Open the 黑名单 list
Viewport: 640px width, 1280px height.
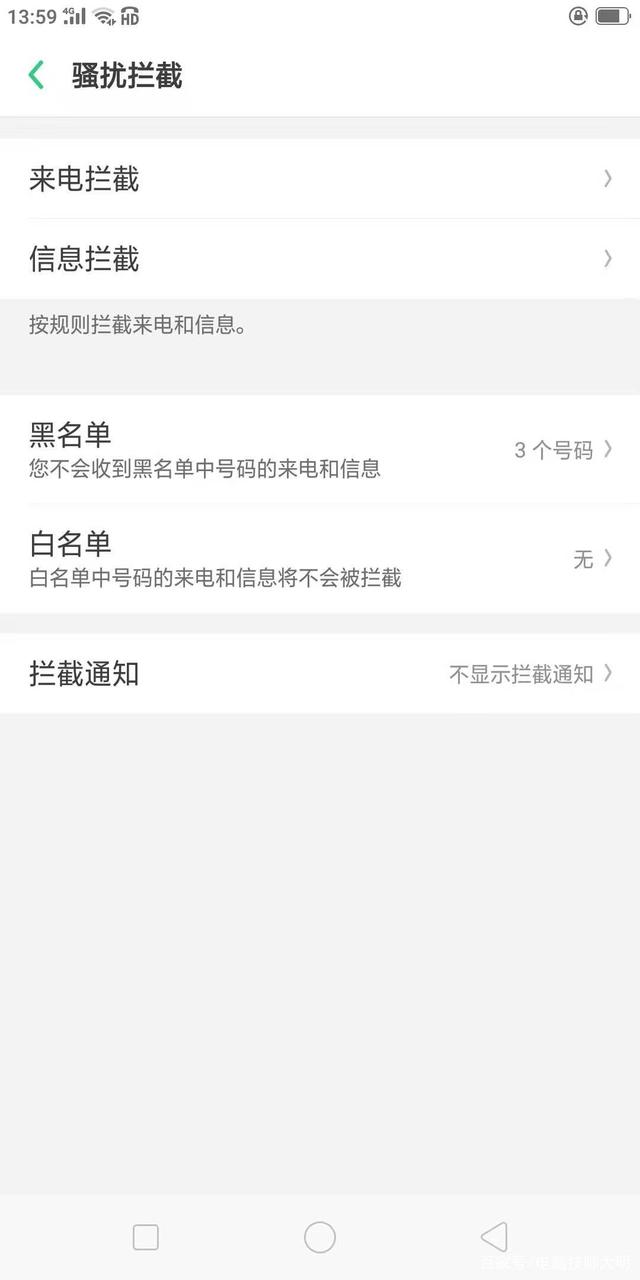coord(320,449)
